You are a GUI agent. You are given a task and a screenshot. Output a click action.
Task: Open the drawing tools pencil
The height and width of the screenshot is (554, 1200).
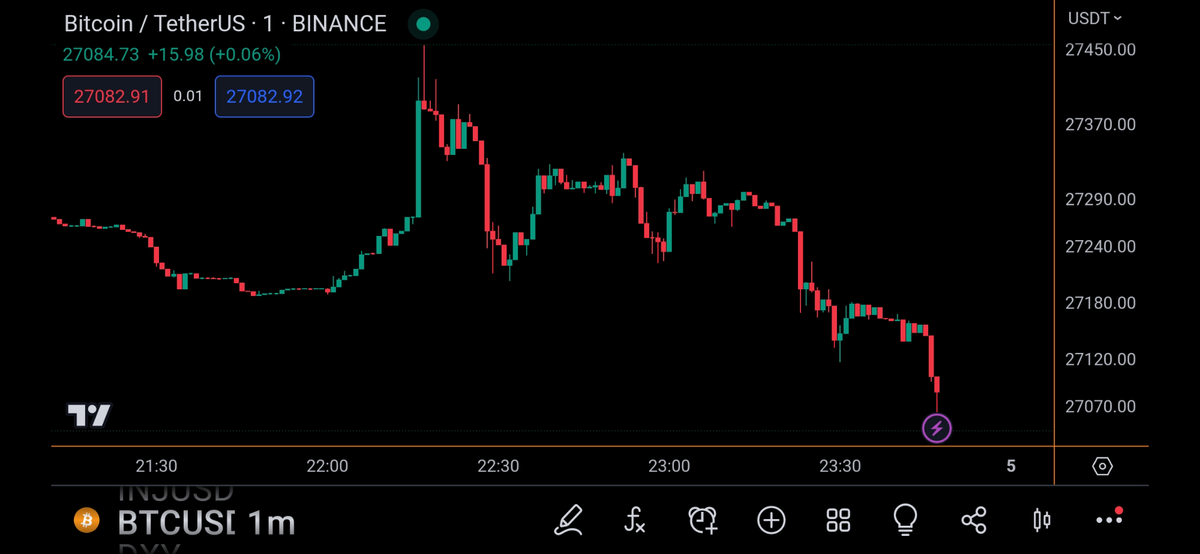pos(568,519)
